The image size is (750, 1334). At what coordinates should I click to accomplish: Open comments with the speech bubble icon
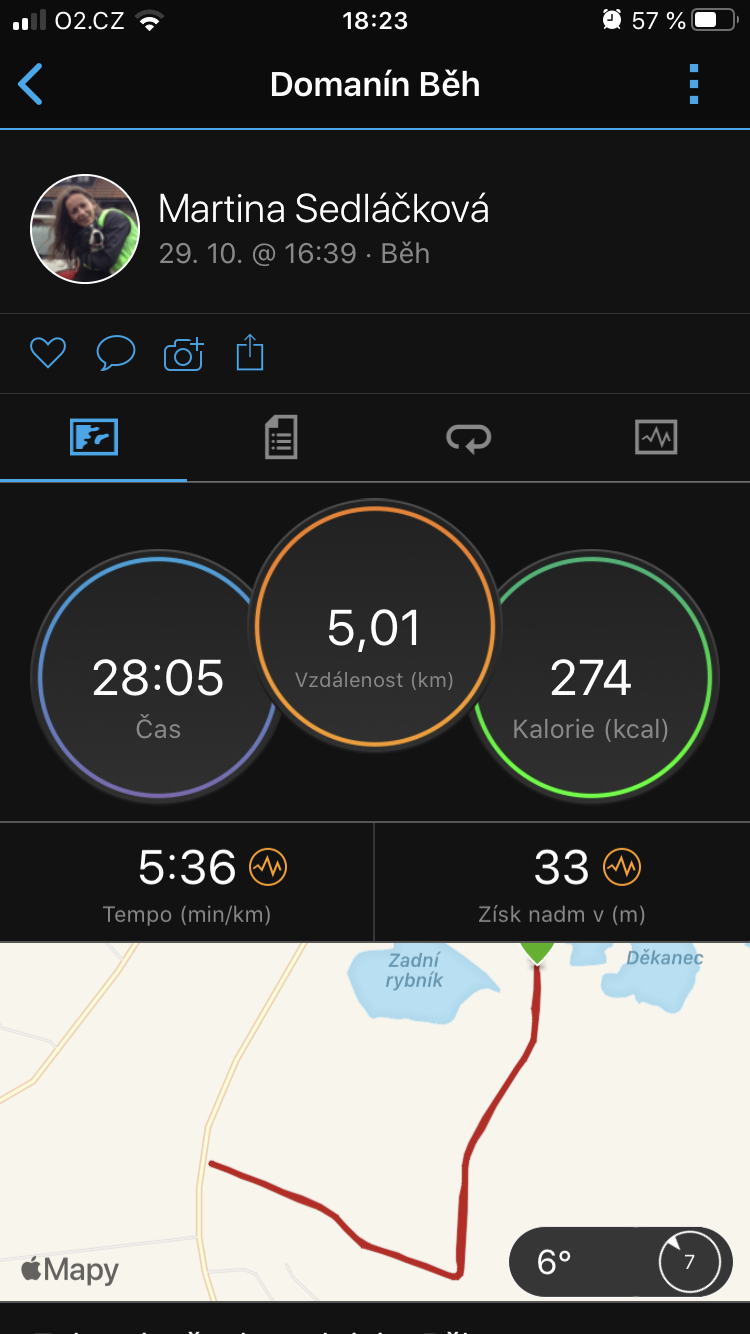[x=116, y=353]
